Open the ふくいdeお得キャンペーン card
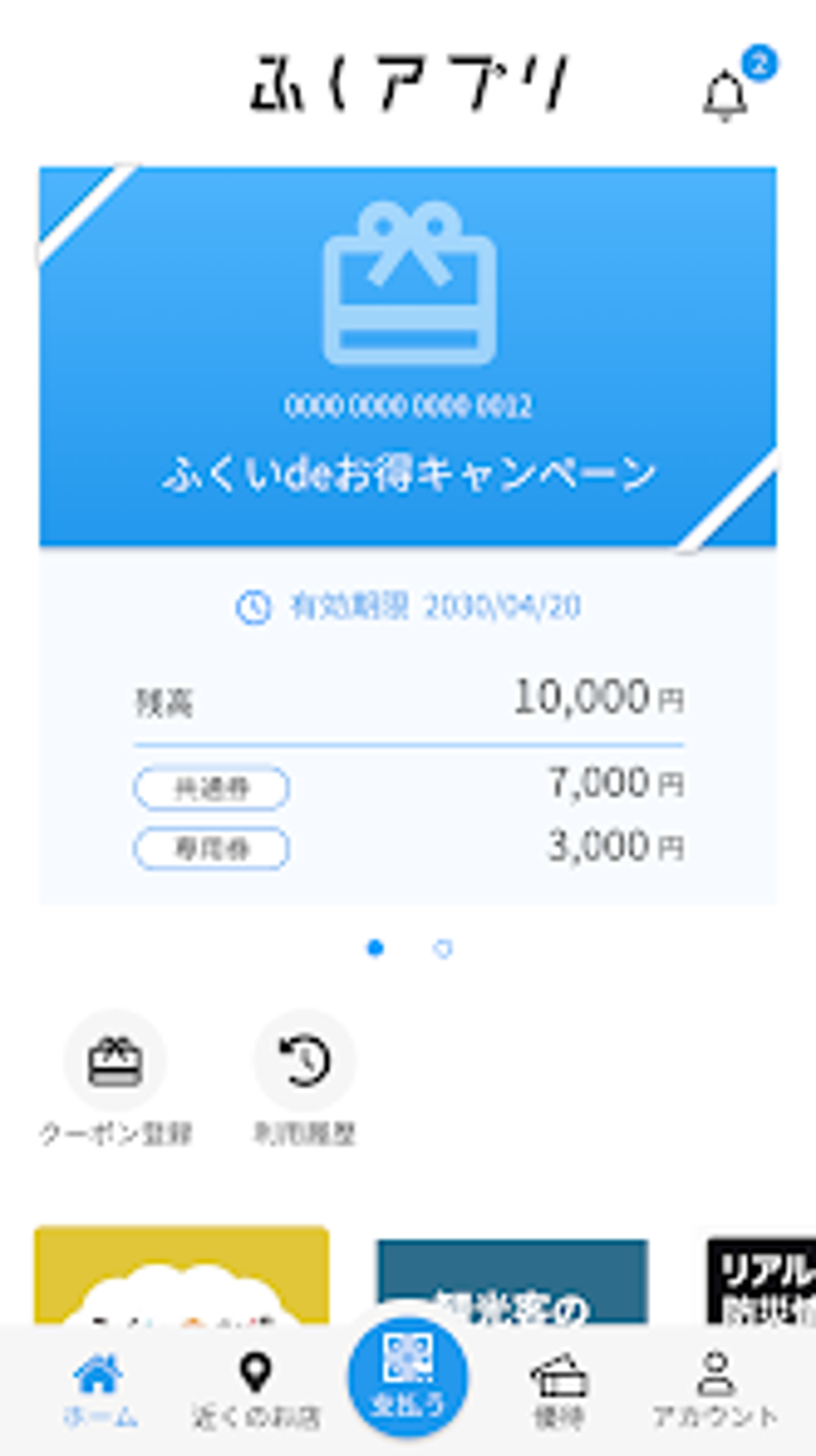 pyautogui.click(x=408, y=356)
